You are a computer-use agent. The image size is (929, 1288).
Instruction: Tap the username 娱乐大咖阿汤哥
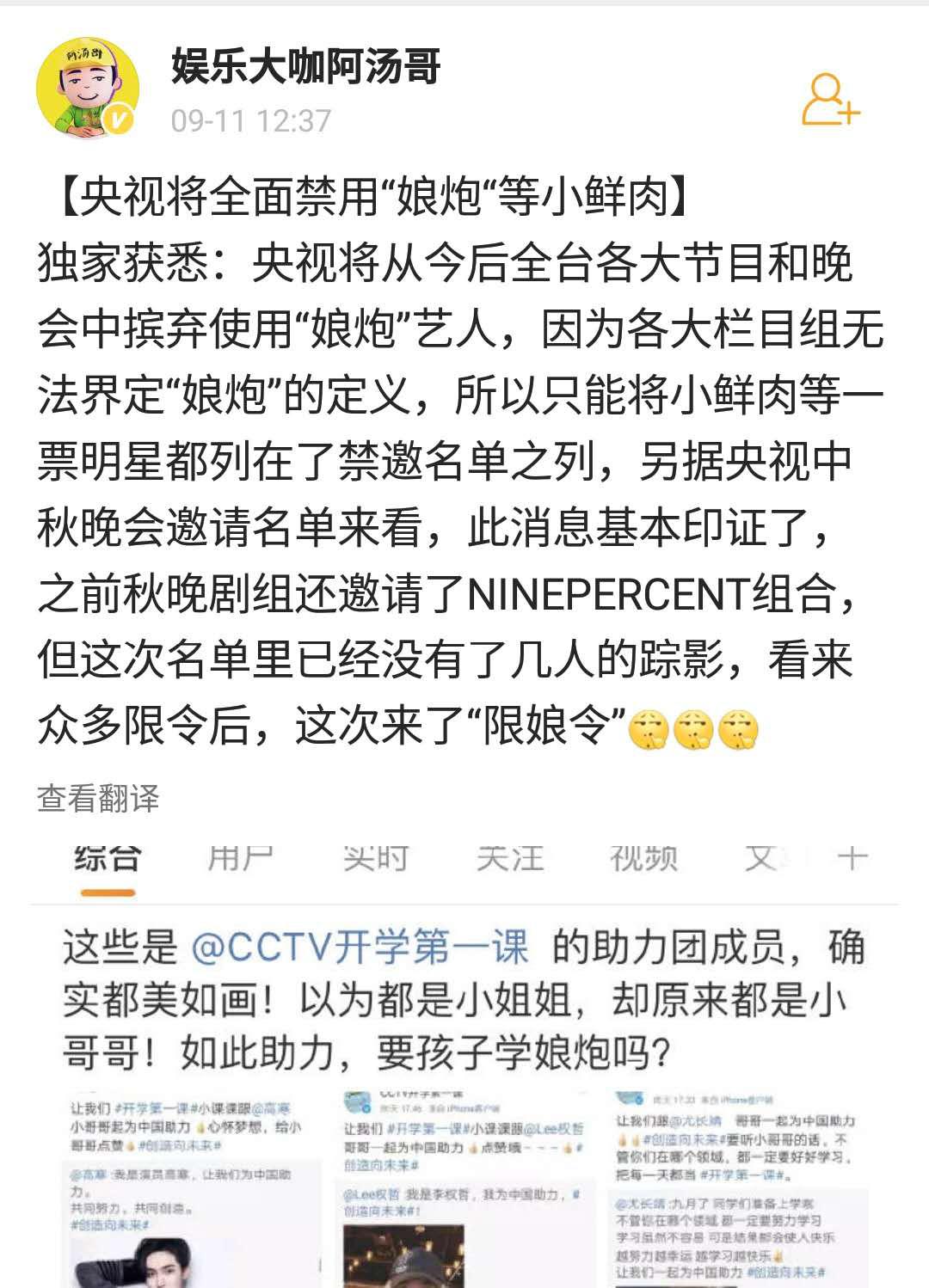(x=305, y=66)
